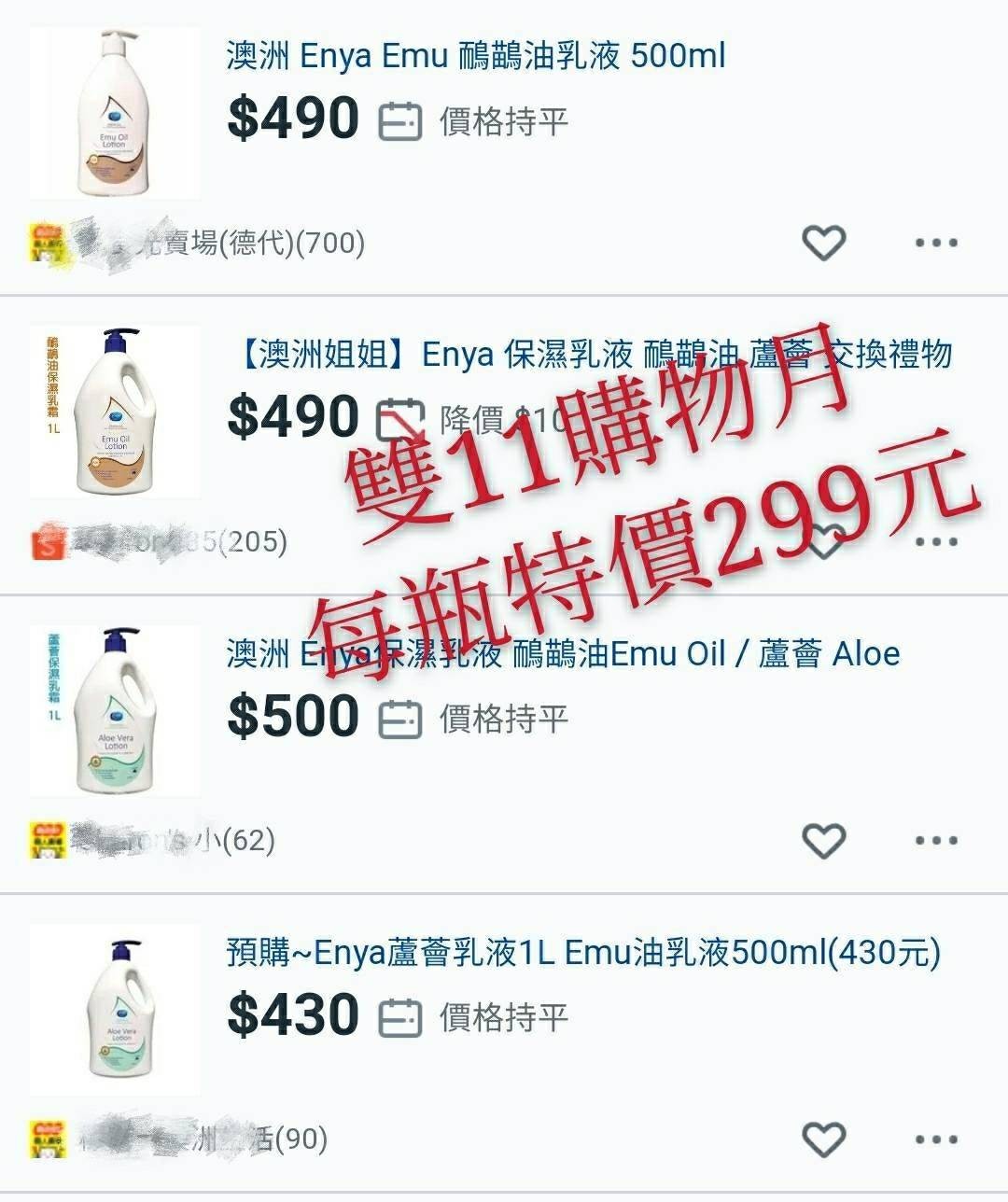The image size is (1008, 1202).
Task: Add the $500 Enya Aloe listing to favorites
Action: 824,841
